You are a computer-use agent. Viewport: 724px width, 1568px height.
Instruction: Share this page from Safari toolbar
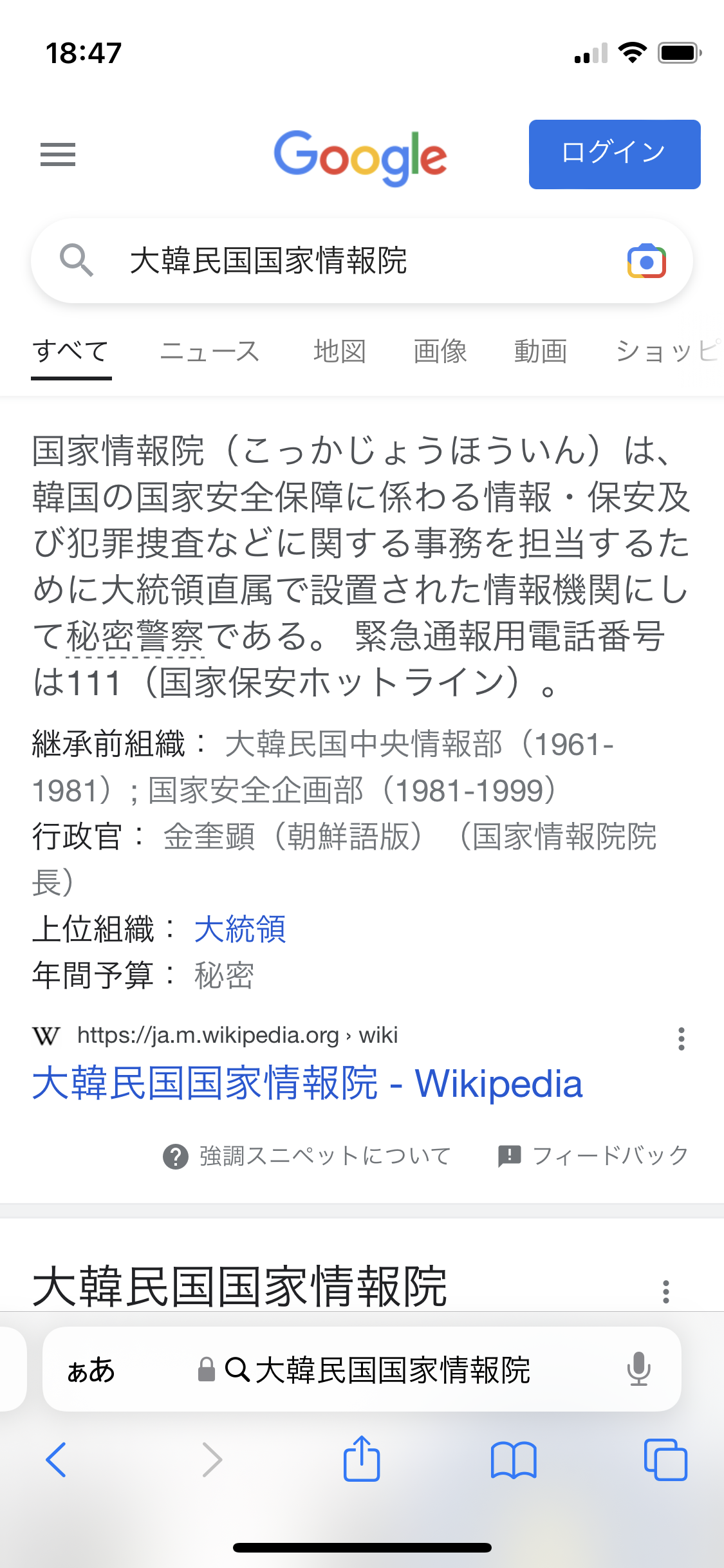click(362, 1459)
